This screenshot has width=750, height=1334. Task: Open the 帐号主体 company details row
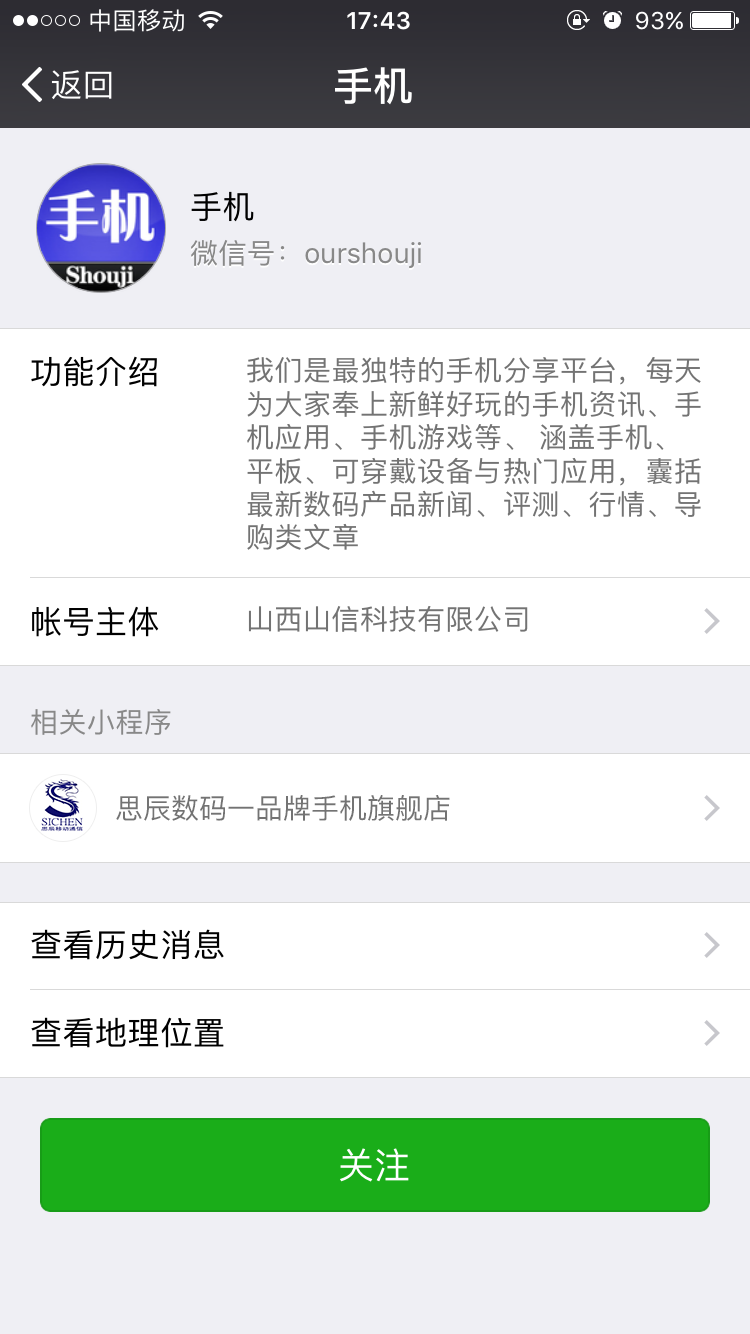point(375,621)
